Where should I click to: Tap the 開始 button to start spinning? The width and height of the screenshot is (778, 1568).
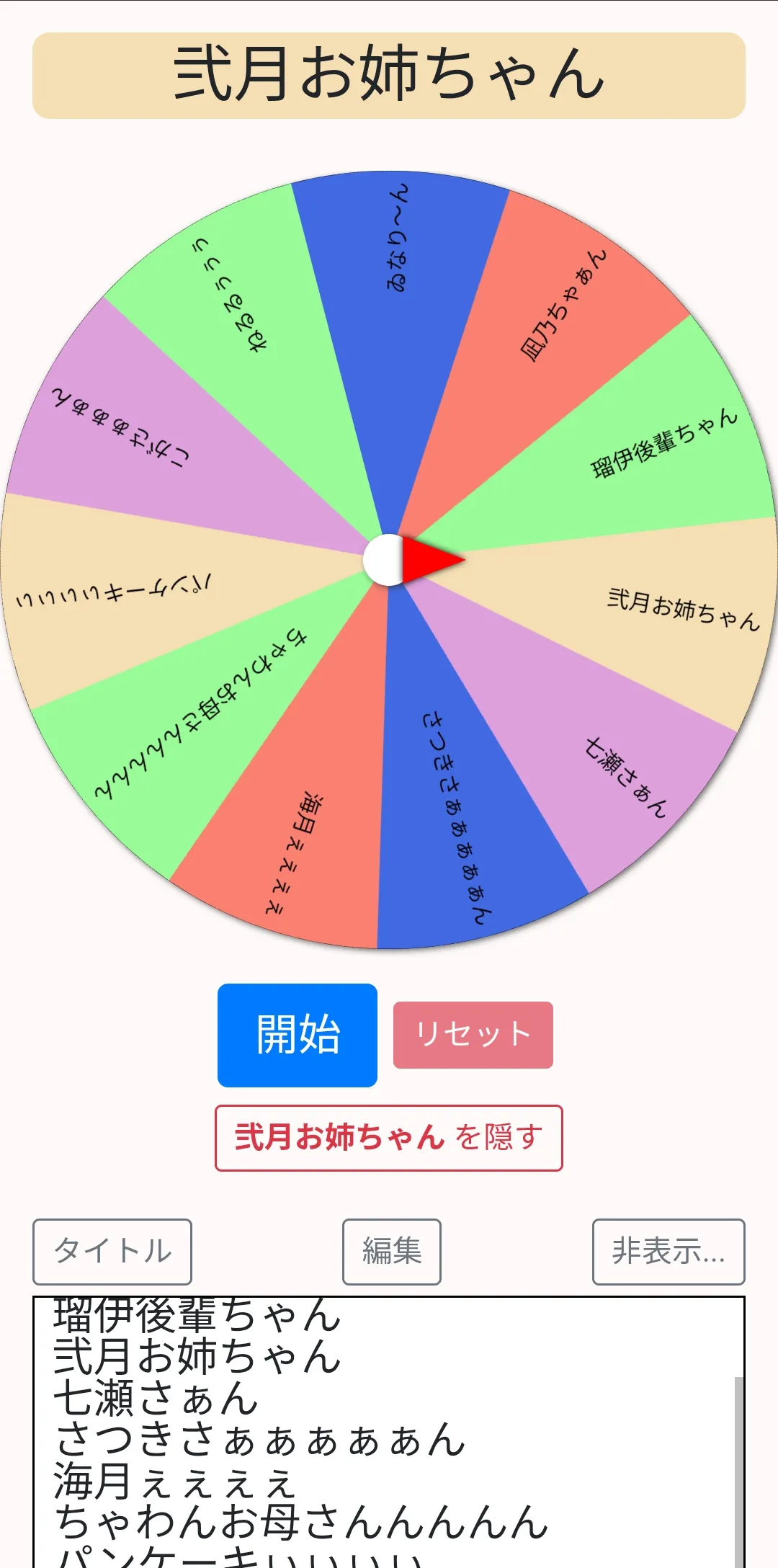click(297, 1035)
